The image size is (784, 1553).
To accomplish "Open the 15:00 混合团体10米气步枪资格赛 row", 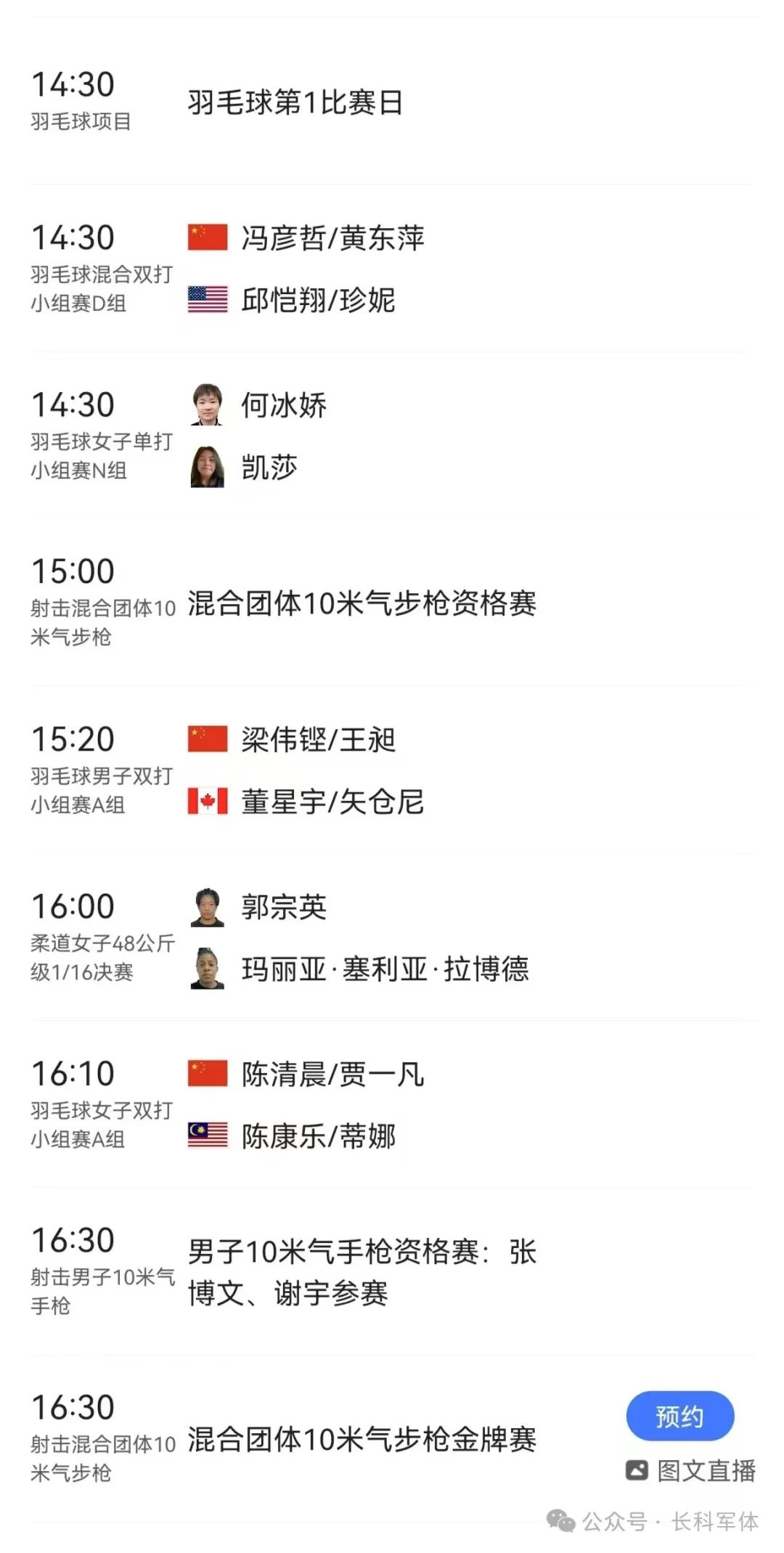I will coord(362,603).
